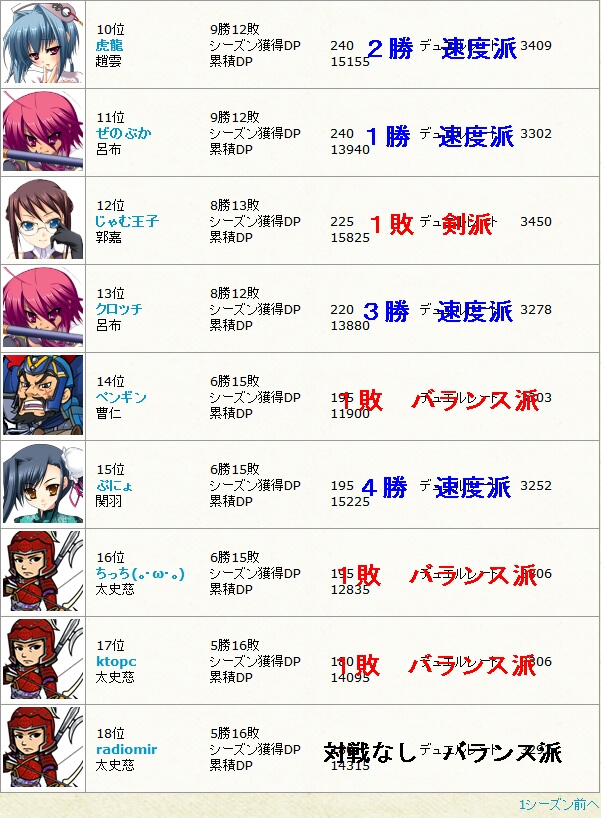
Task: Open player ktopc's profile link
Action: coord(116,662)
